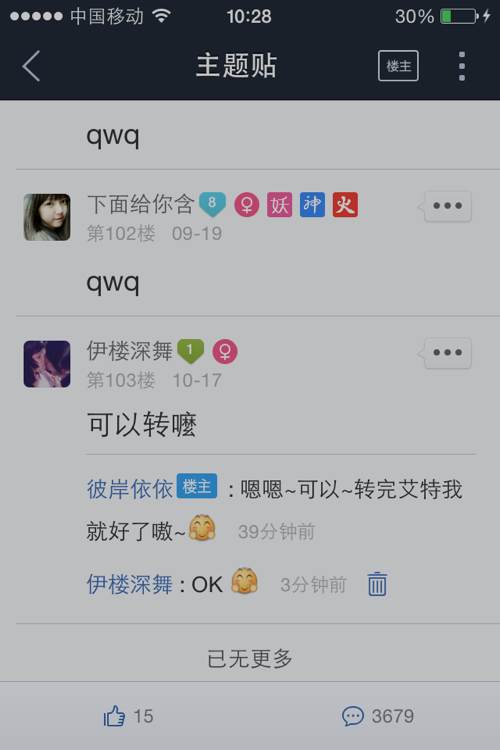The height and width of the screenshot is (750, 500).
Task: Open reply options on the 第103楼 post
Action: pyautogui.click(x=446, y=353)
